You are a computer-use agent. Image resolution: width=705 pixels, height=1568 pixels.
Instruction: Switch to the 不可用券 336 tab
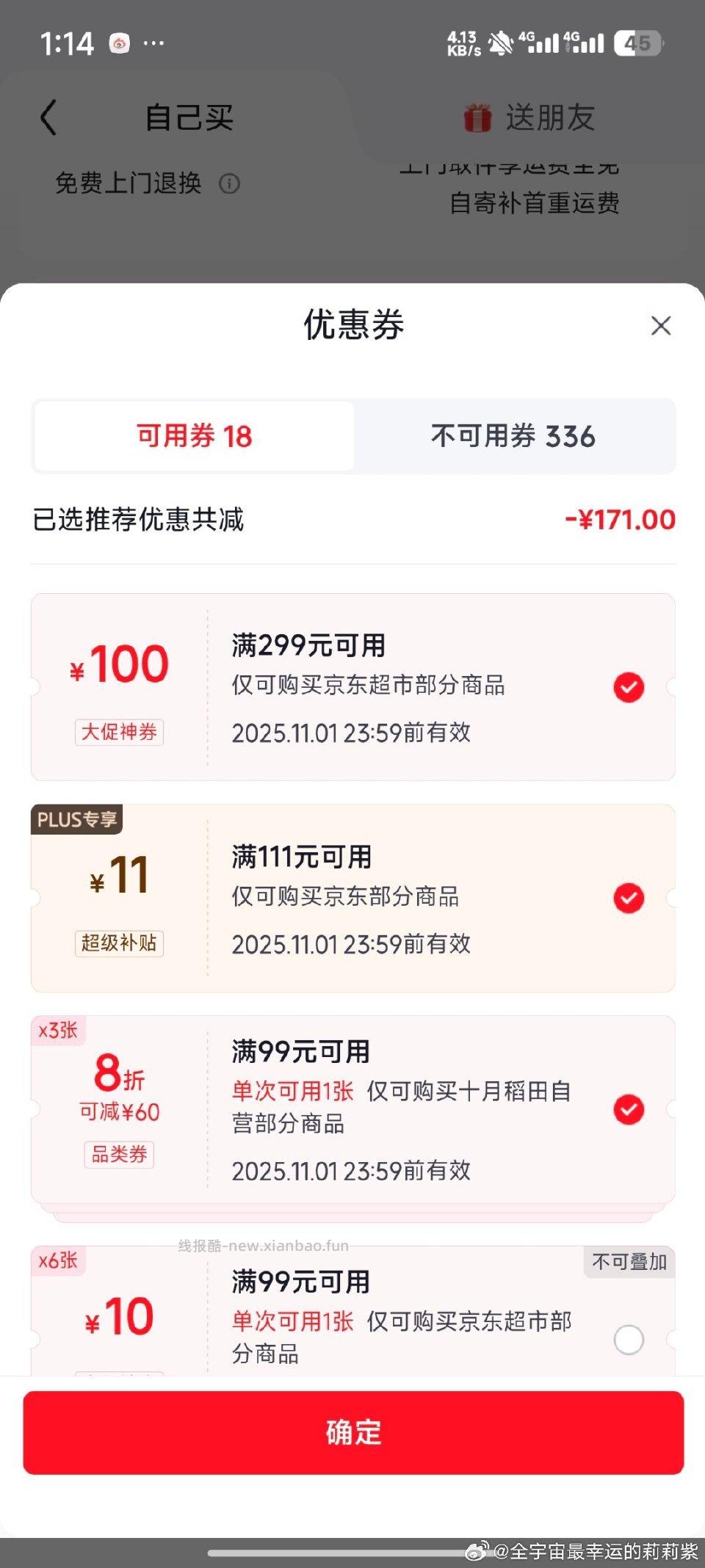(514, 436)
